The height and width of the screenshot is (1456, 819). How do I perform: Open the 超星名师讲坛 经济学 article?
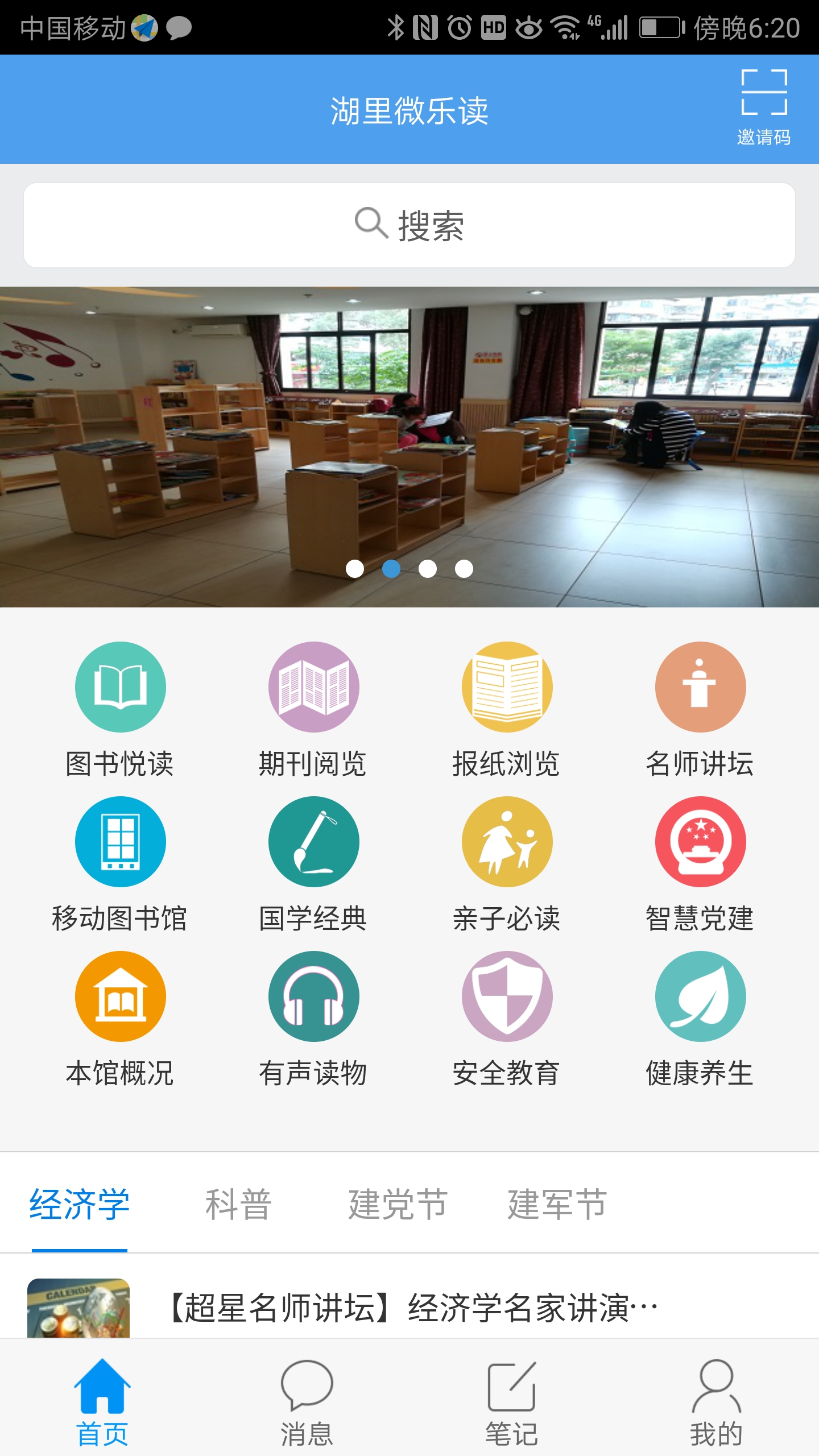pos(409,1307)
